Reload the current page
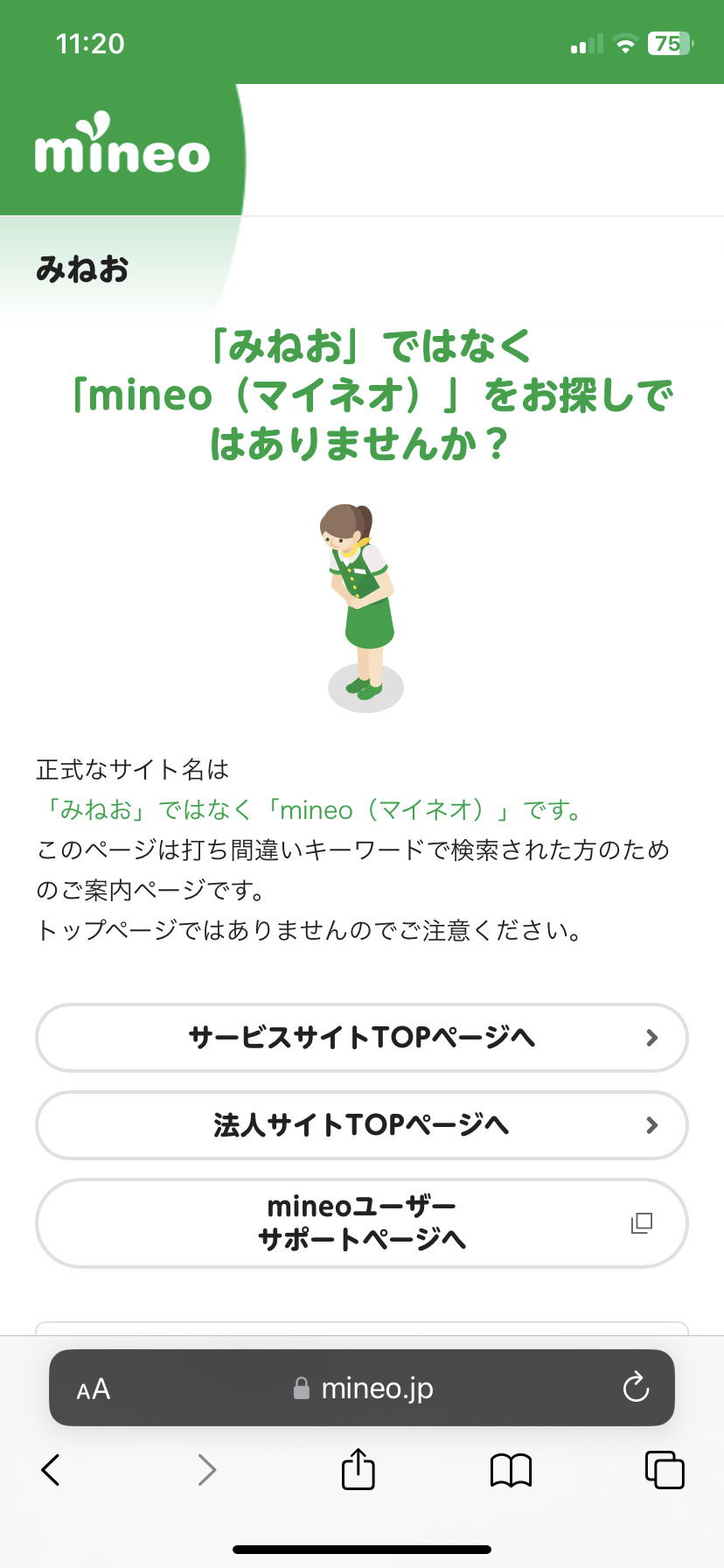Screen dimensions: 724x1568 coord(636,1389)
